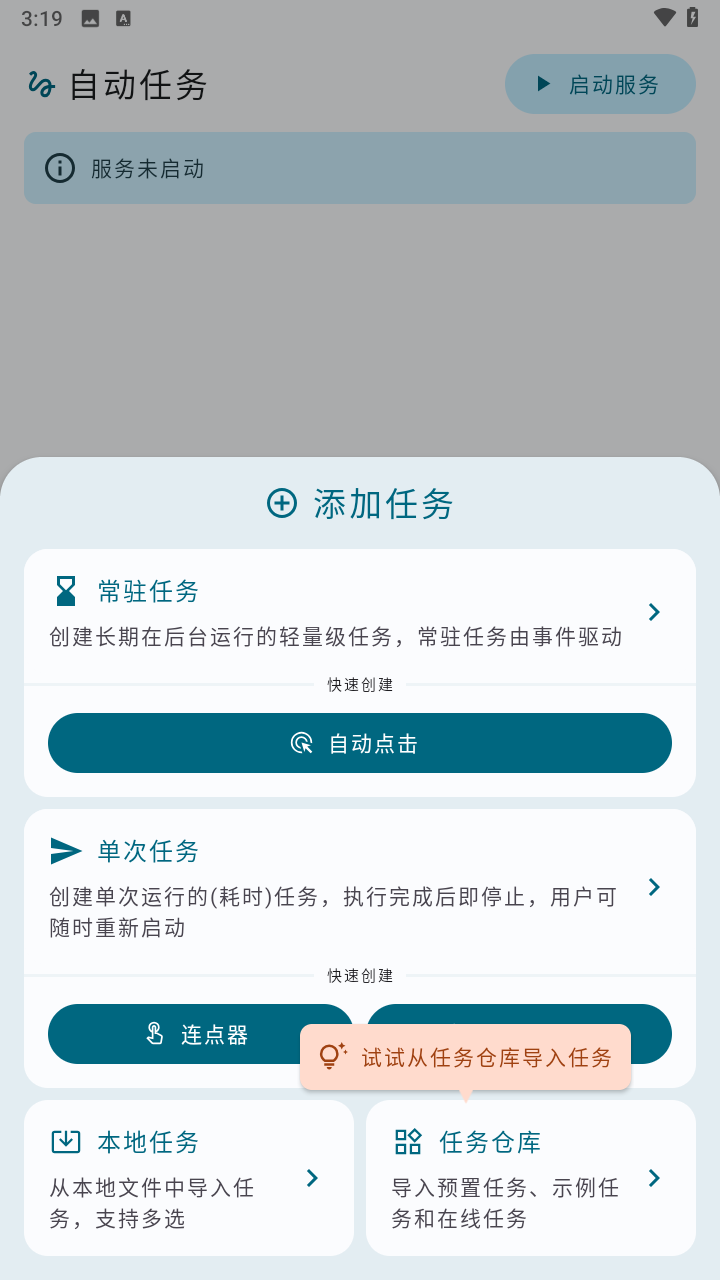Start the service with 启动服务 button

(x=600, y=84)
